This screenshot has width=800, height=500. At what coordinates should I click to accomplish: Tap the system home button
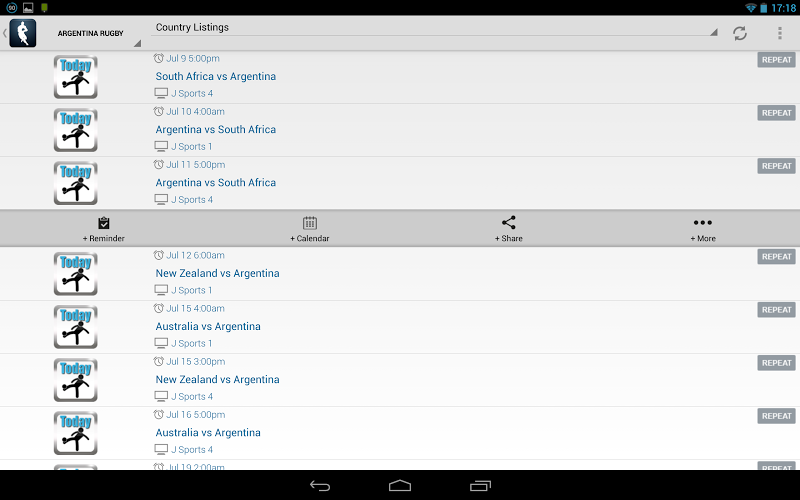(x=400, y=485)
